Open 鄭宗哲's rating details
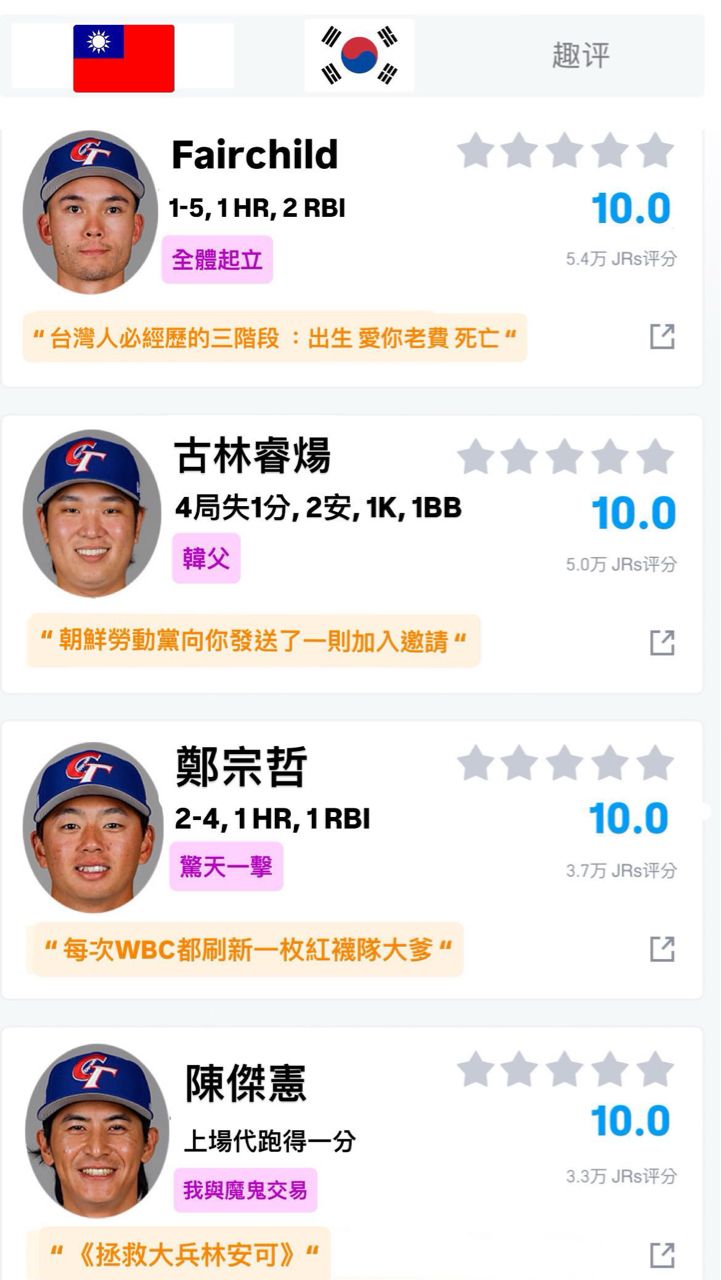Image resolution: width=721 pixels, height=1280 pixels. point(241,767)
